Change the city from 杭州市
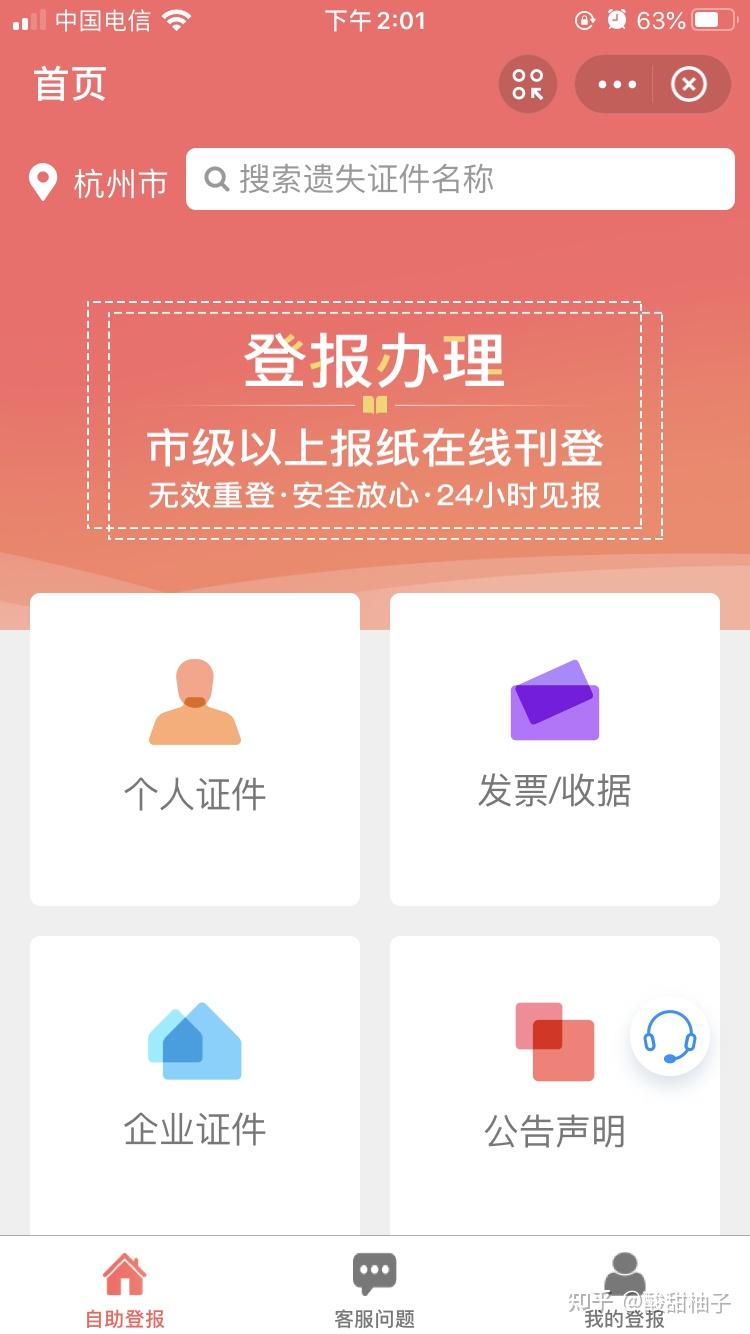This screenshot has height=1334, width=750. pos(97,183)
